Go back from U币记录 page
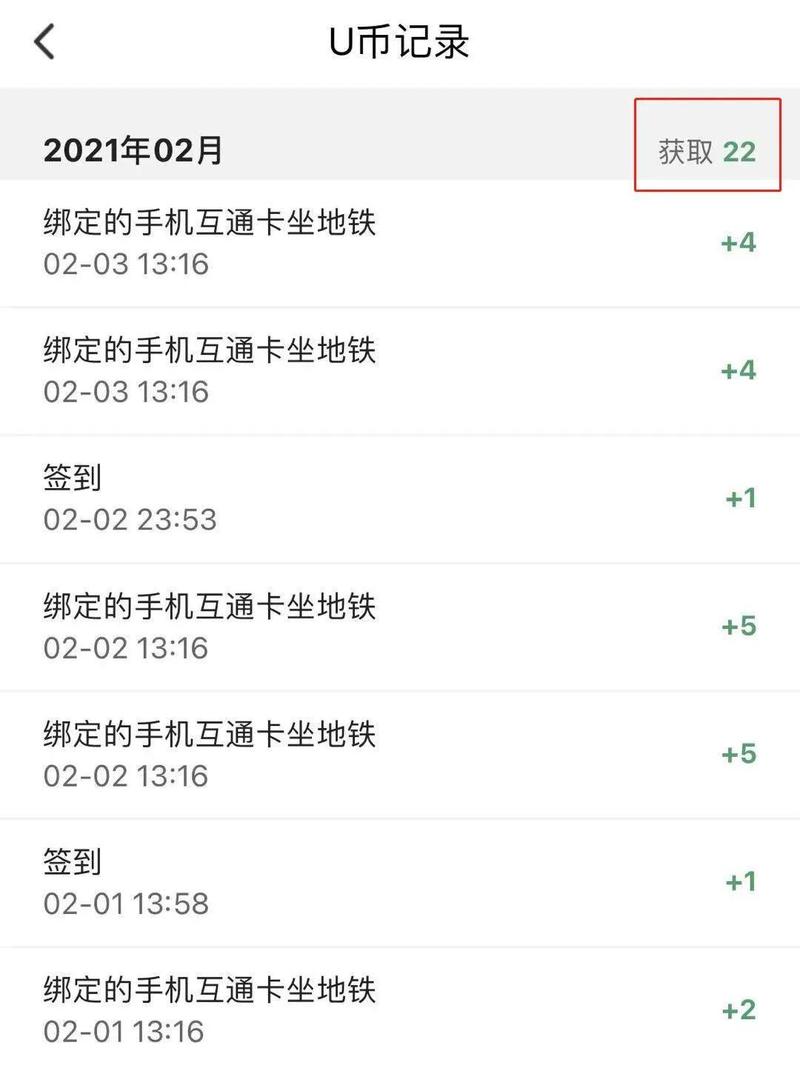 coord(44,42)
